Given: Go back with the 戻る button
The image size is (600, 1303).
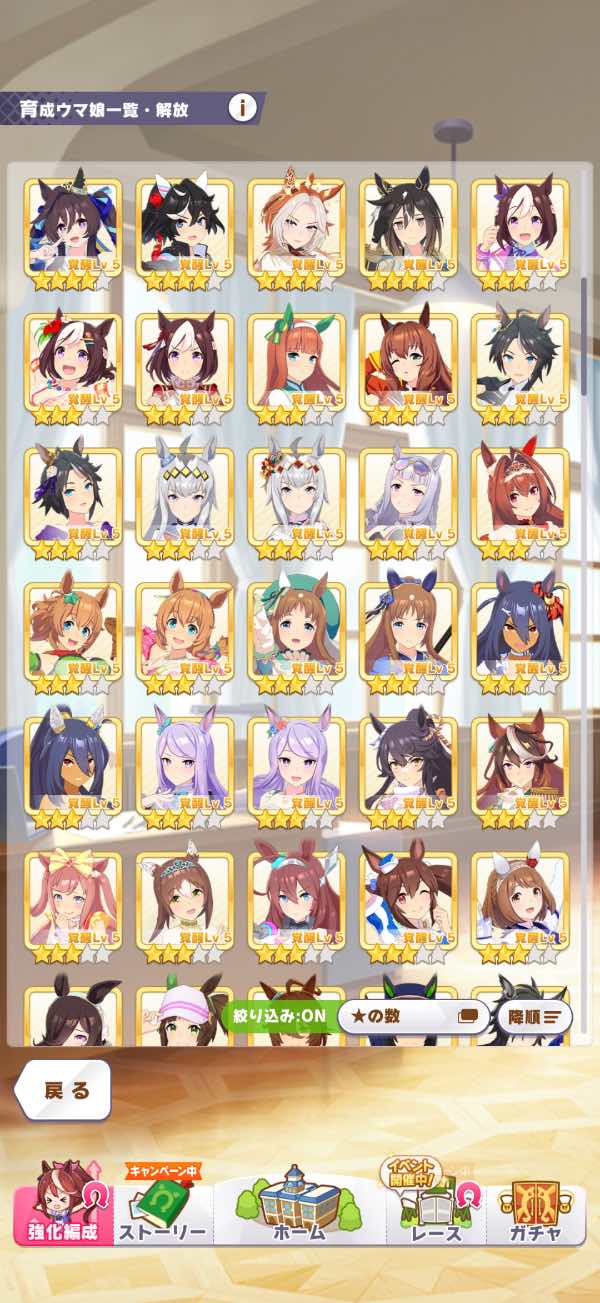Looking at the screenshot, I should [x=62, y=1090].
